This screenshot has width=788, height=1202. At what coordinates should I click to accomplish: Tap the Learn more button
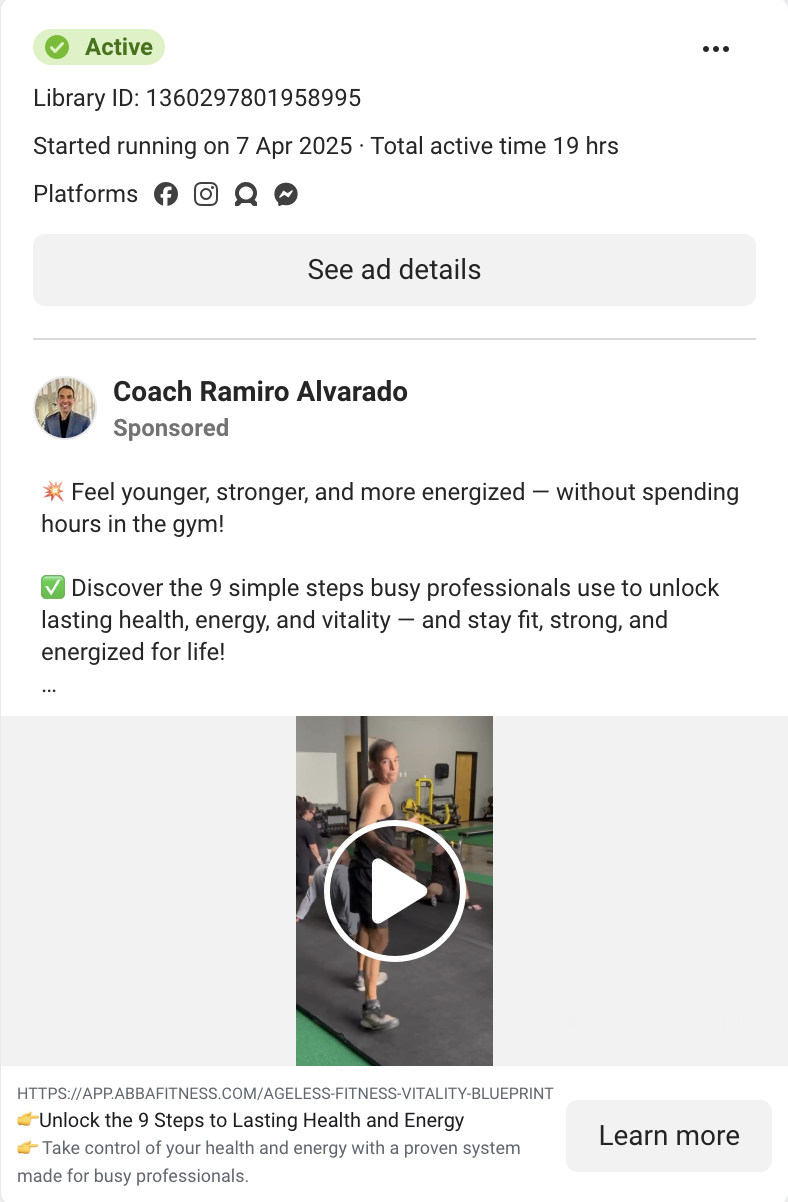pos(669,1136)
